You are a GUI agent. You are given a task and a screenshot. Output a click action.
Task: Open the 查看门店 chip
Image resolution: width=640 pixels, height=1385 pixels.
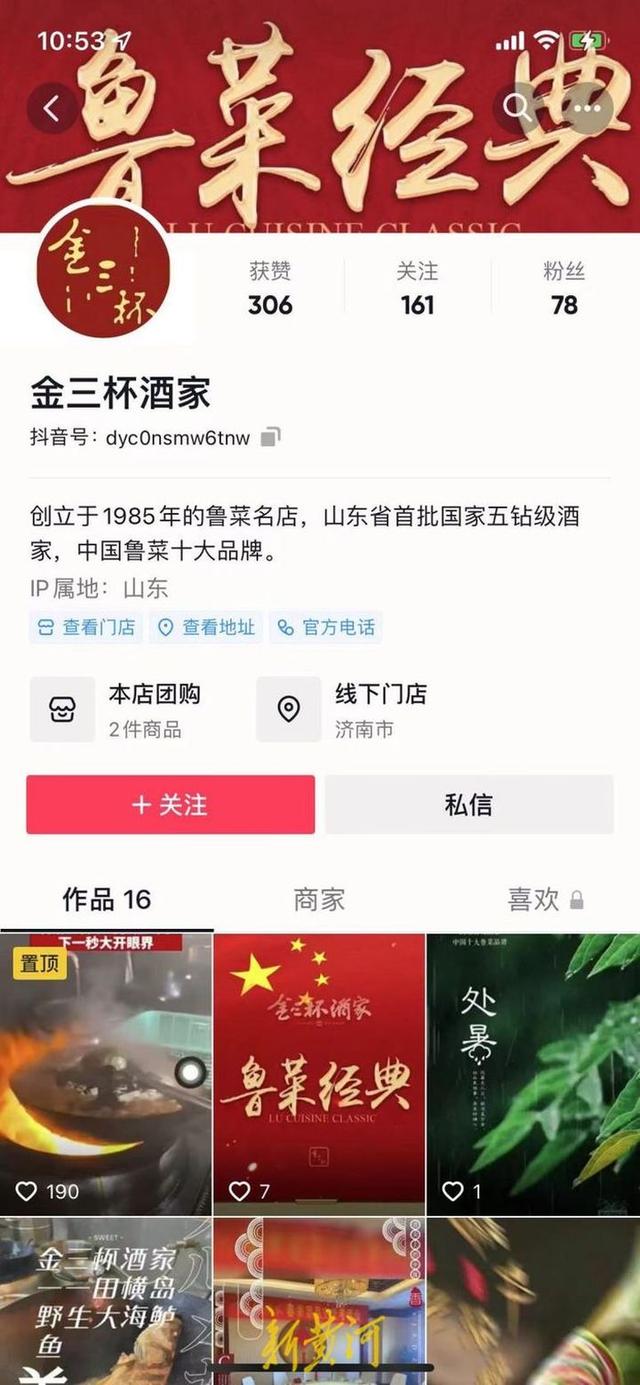click(88, 627)
